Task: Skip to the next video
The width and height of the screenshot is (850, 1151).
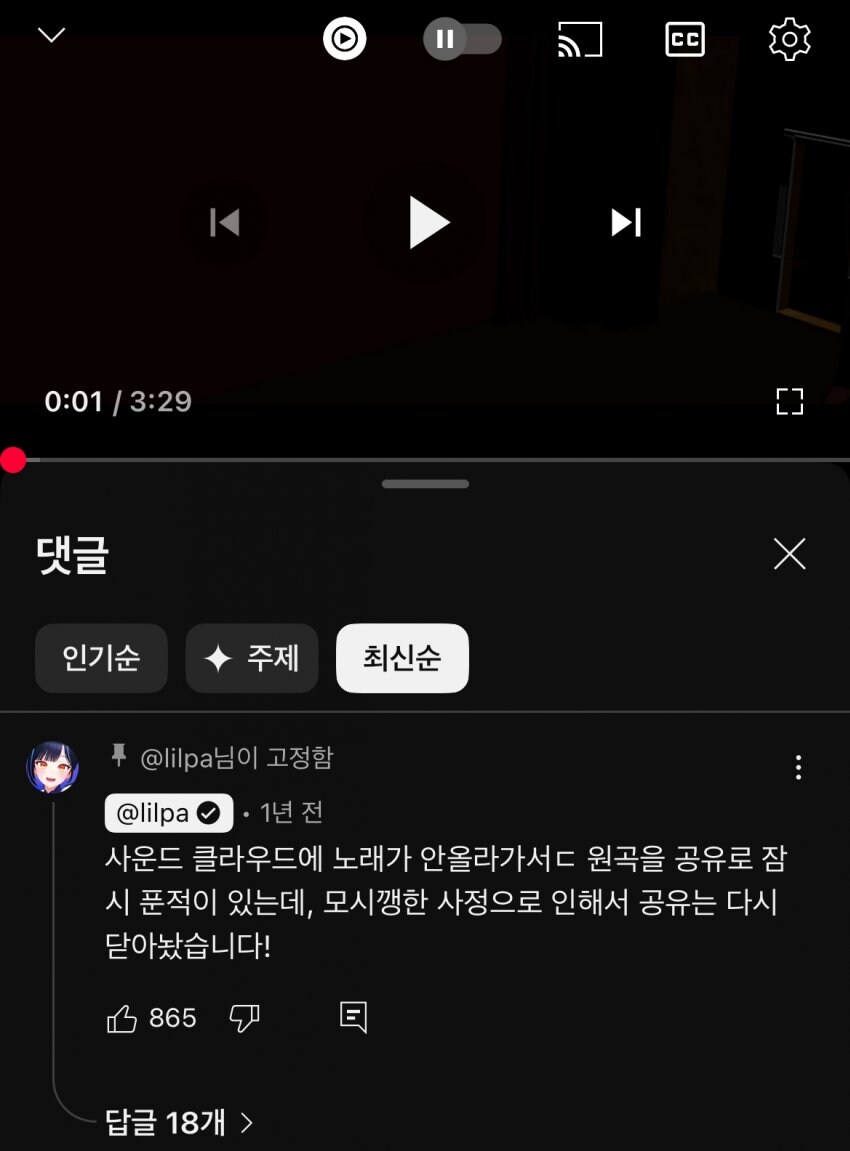Action: coord(625,222)
